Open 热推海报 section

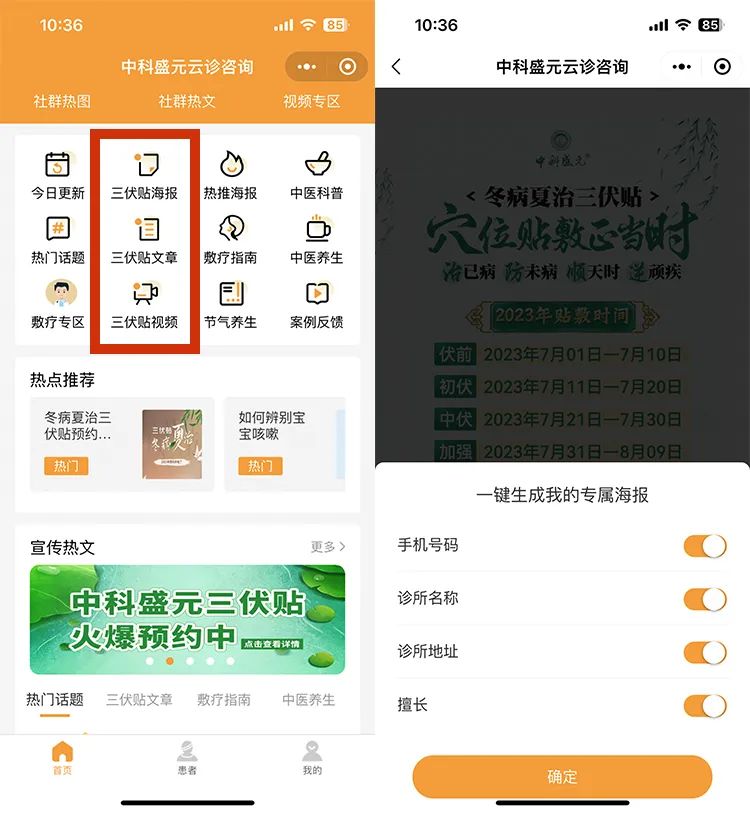point(231,175)
